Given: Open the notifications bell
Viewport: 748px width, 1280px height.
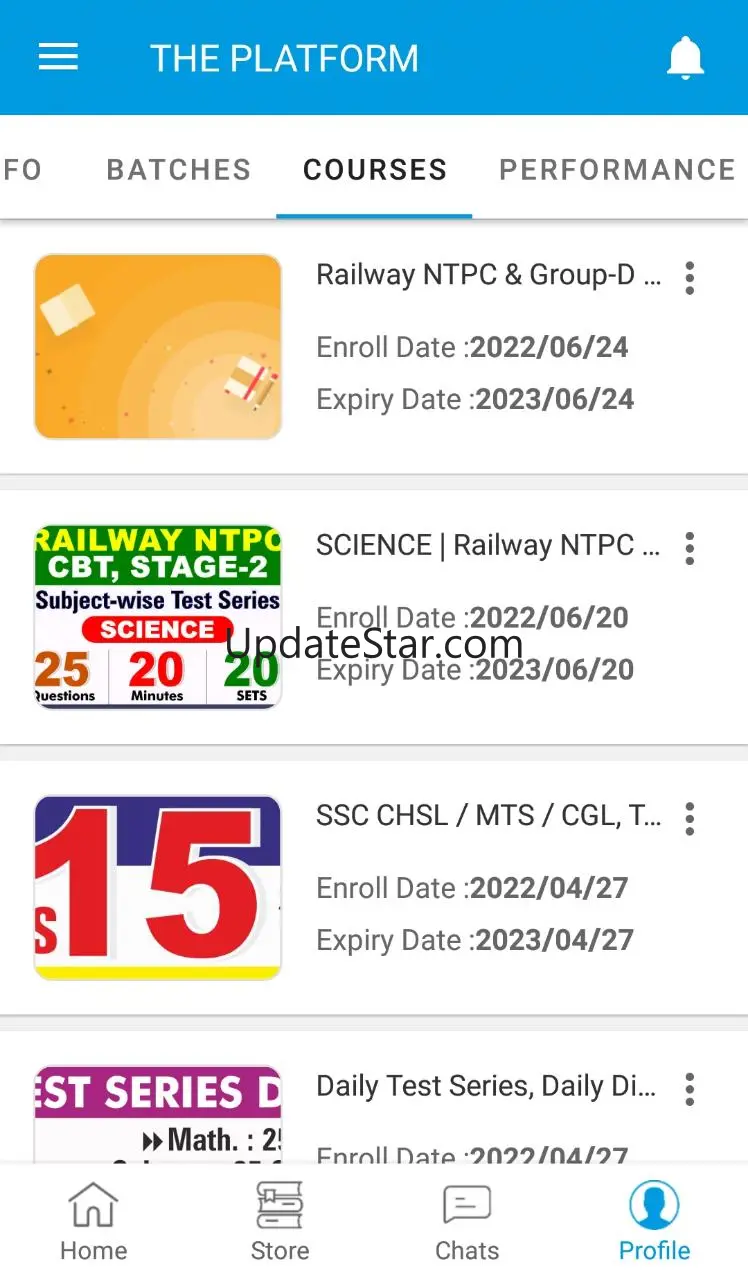Looking at the screenshot, I should click(685, 58).
